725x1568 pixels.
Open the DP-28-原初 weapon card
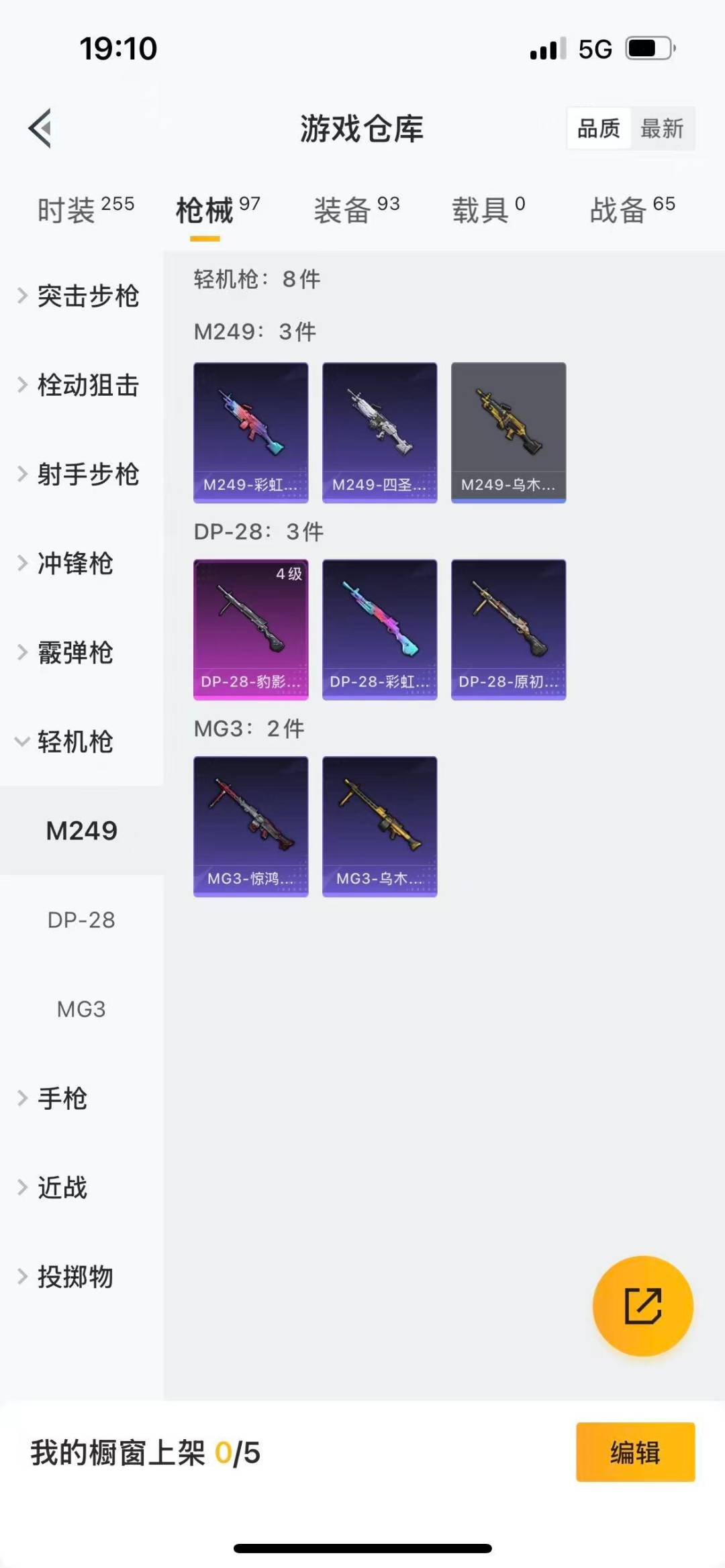click(508, 629)
